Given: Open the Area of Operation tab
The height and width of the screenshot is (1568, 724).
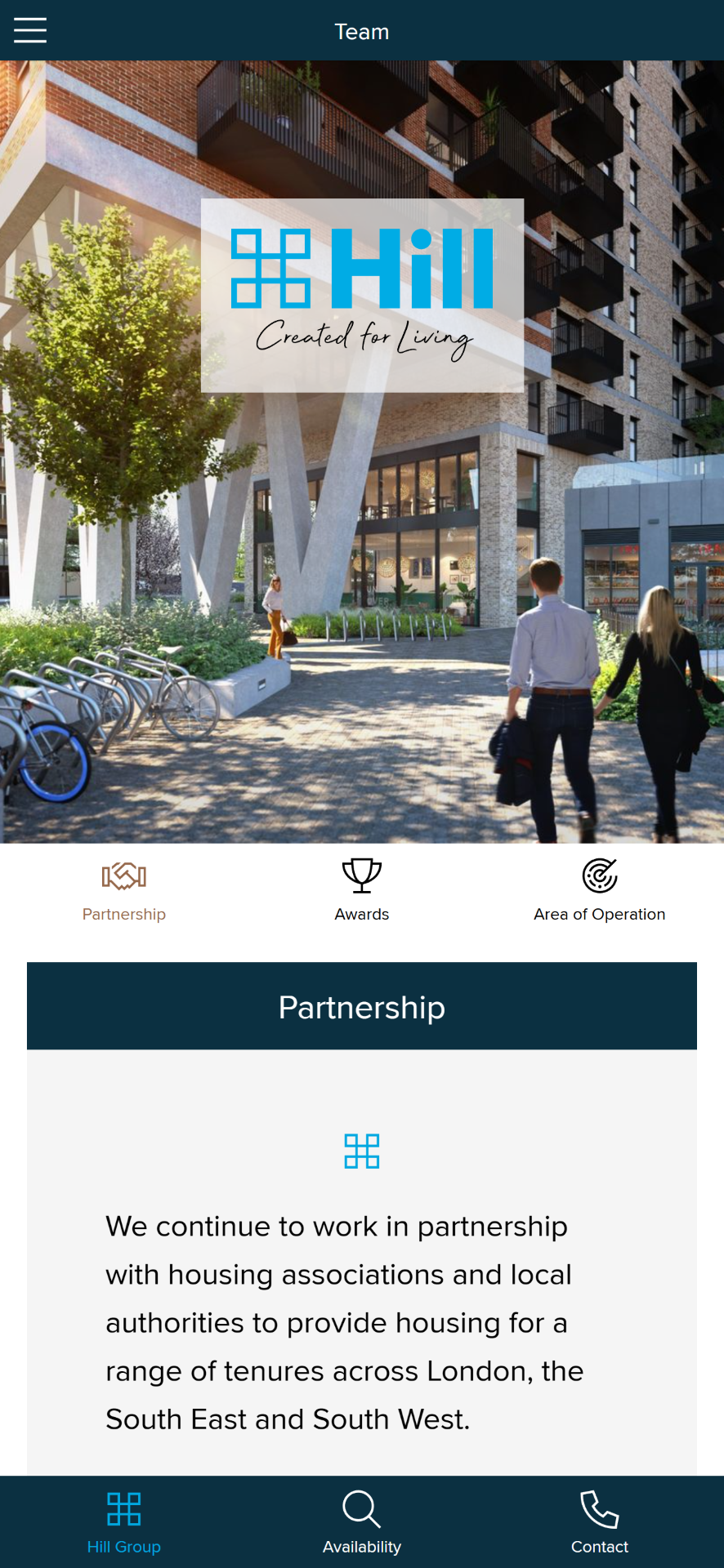Looking at the screenshot, I should 599,891.
